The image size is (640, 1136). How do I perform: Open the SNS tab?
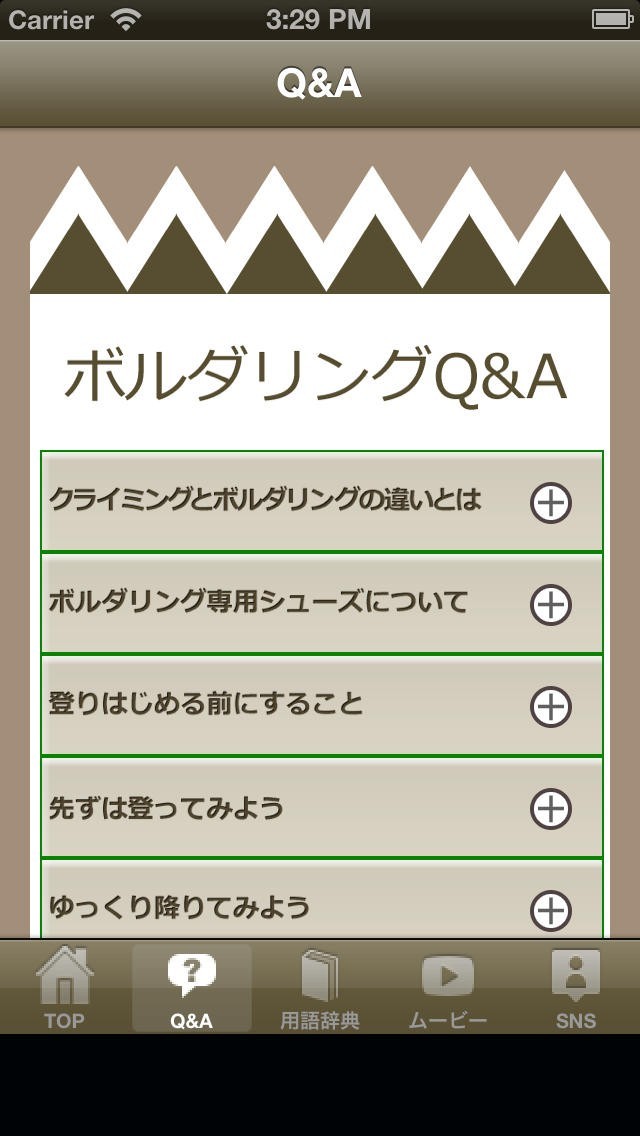576,987
